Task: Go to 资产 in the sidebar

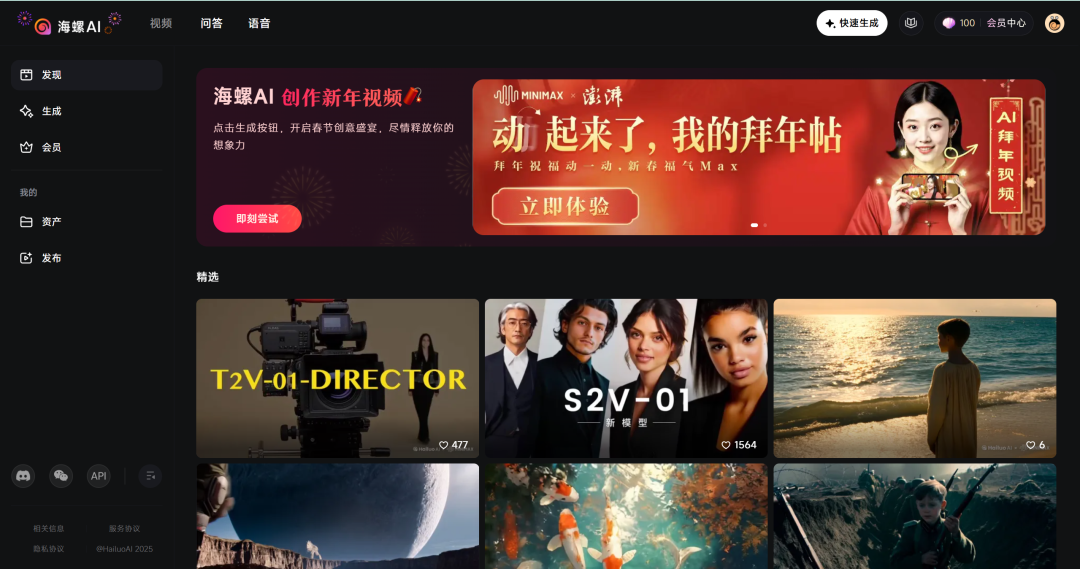Action: [51, 222]
